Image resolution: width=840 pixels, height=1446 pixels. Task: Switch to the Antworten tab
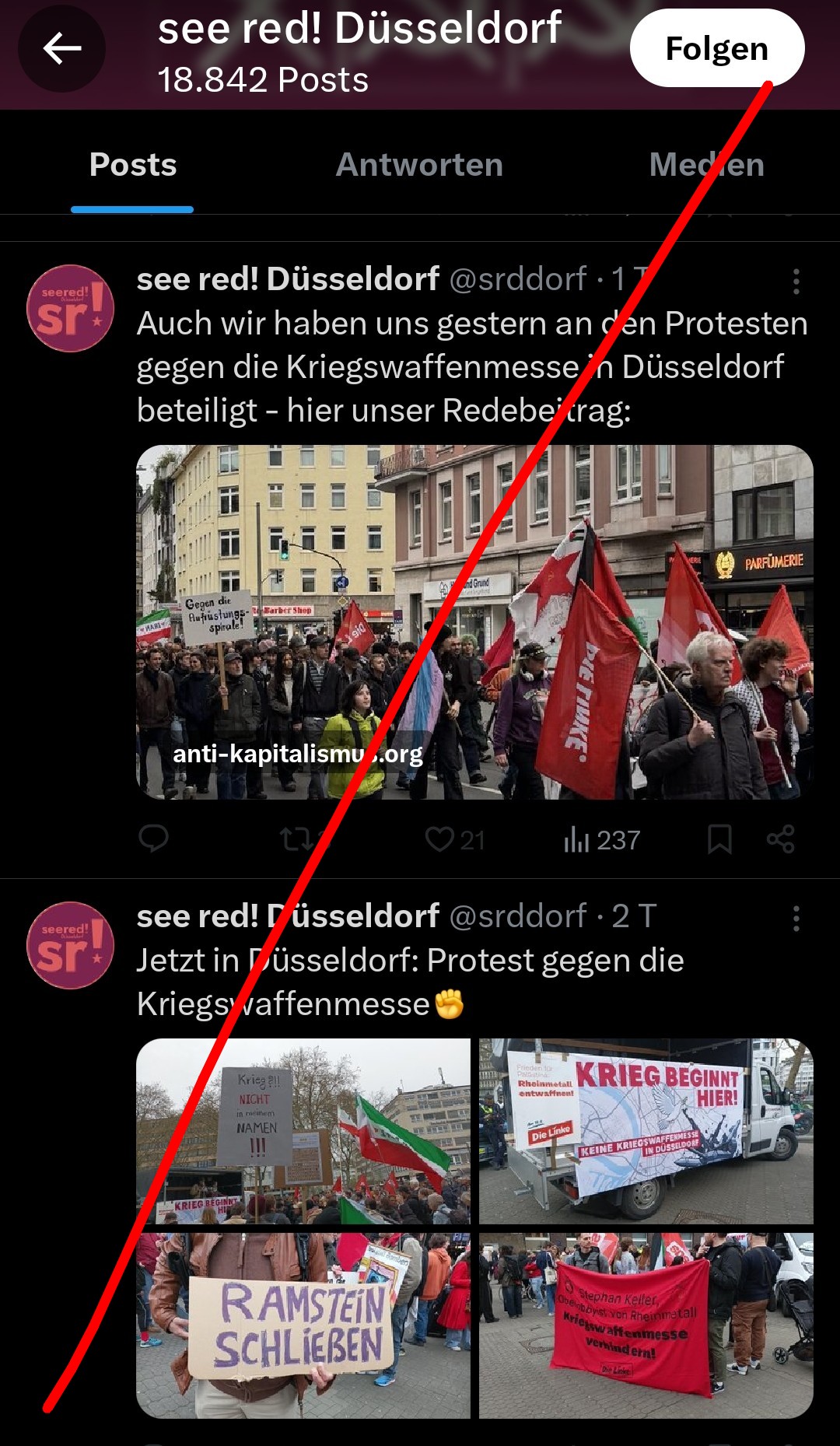point(419,165)
